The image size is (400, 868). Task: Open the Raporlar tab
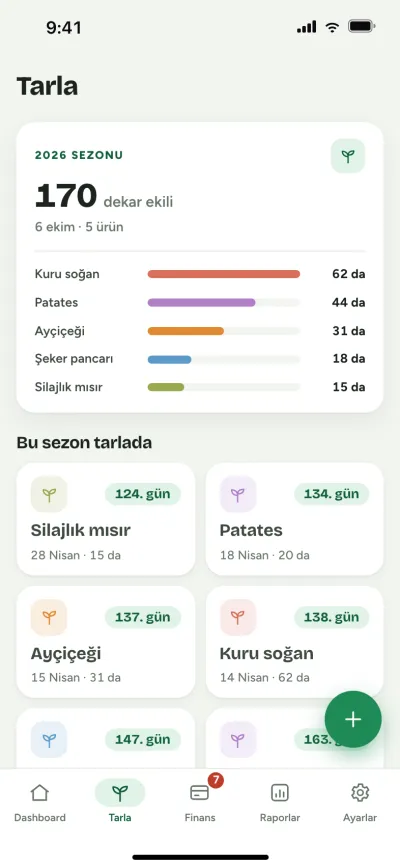[280, 802]
